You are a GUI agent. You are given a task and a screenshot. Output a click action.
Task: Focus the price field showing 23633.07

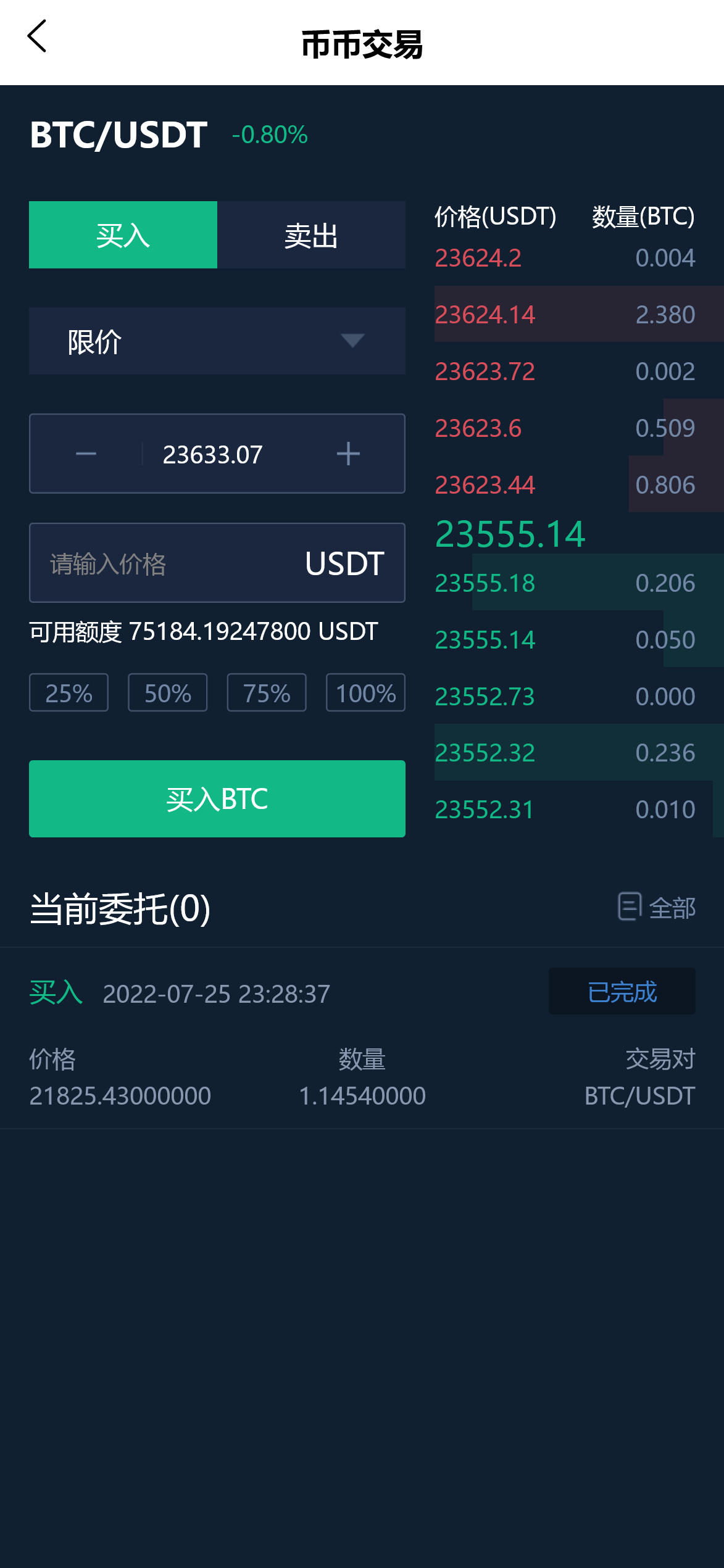pyautogui.click(x=213, y=455)
